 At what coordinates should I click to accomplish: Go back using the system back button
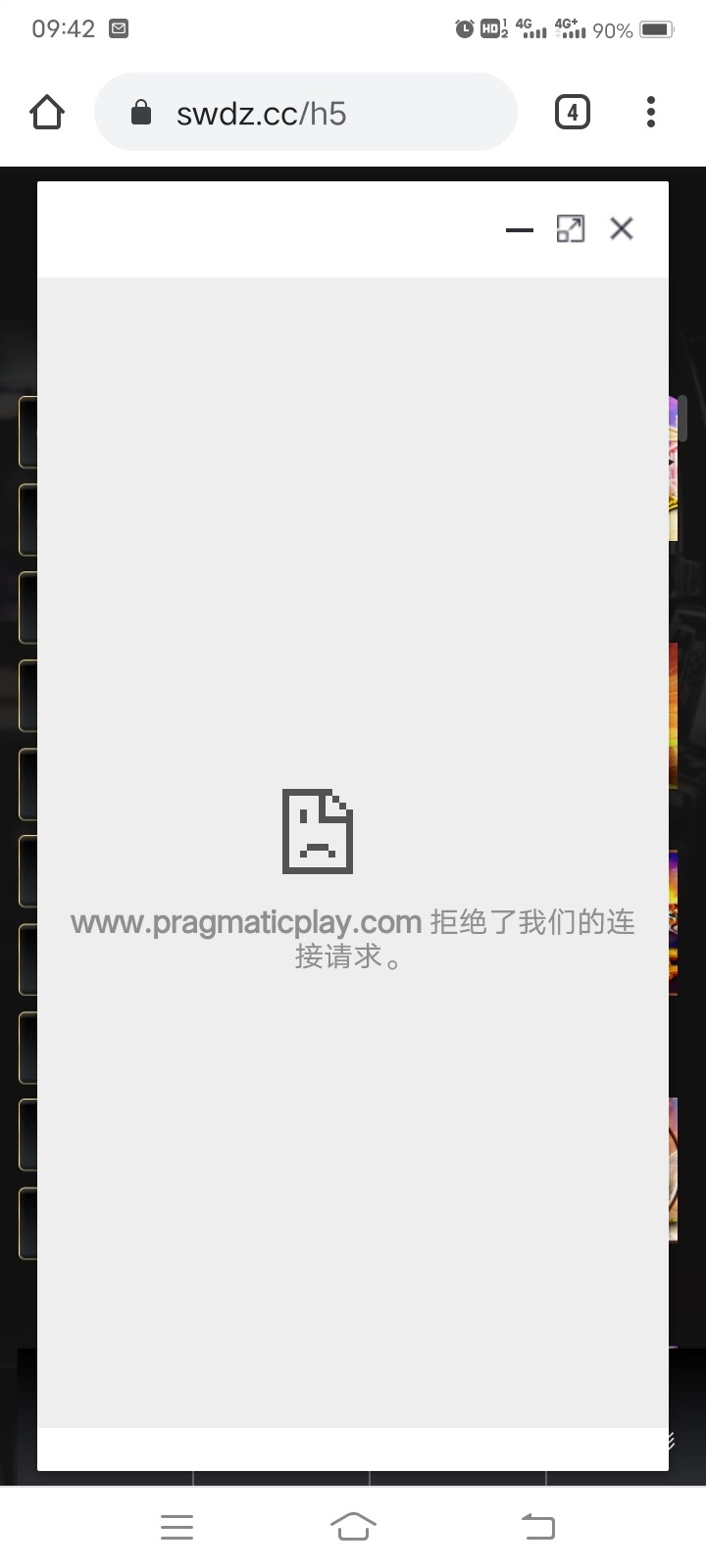537,1526
